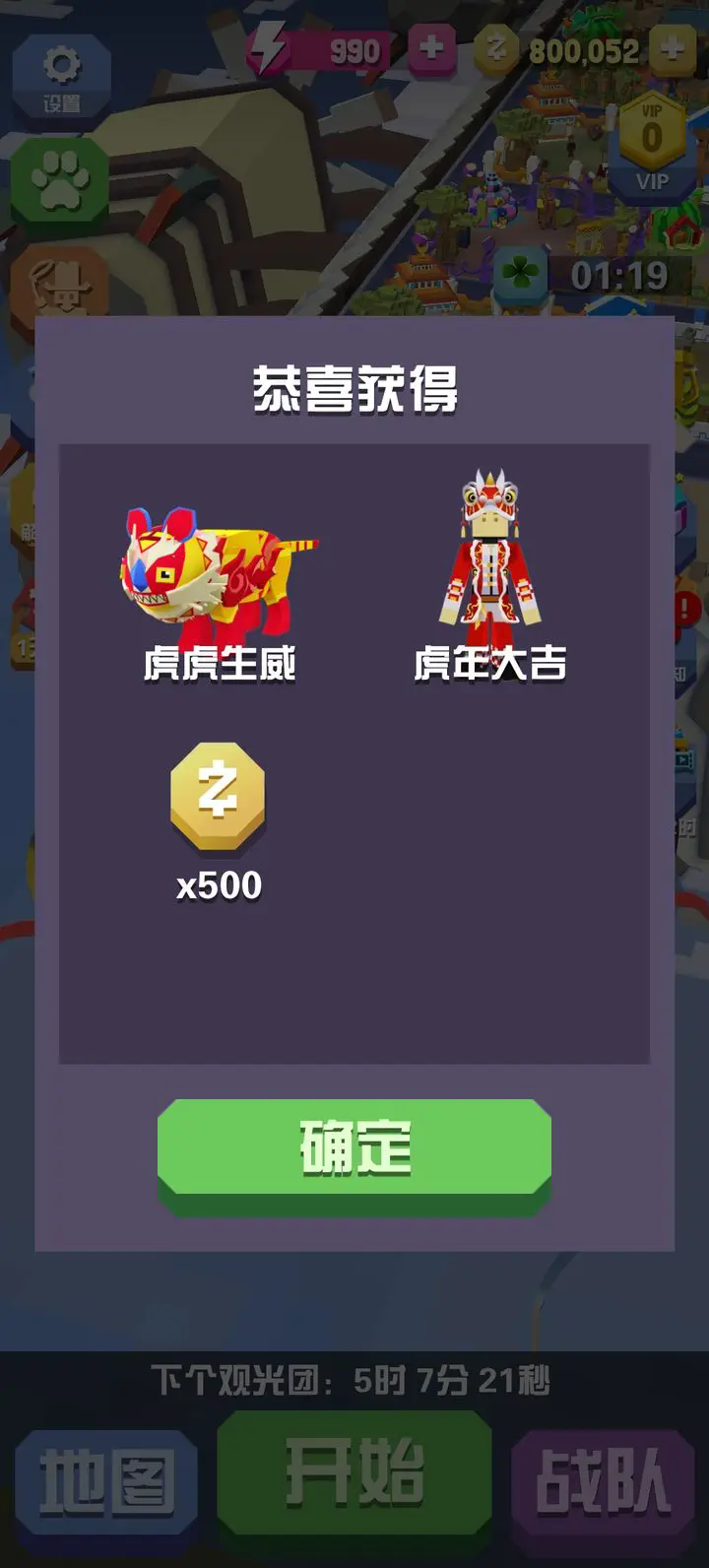
Task: Open the VIP badge
Action: (652, 145)
